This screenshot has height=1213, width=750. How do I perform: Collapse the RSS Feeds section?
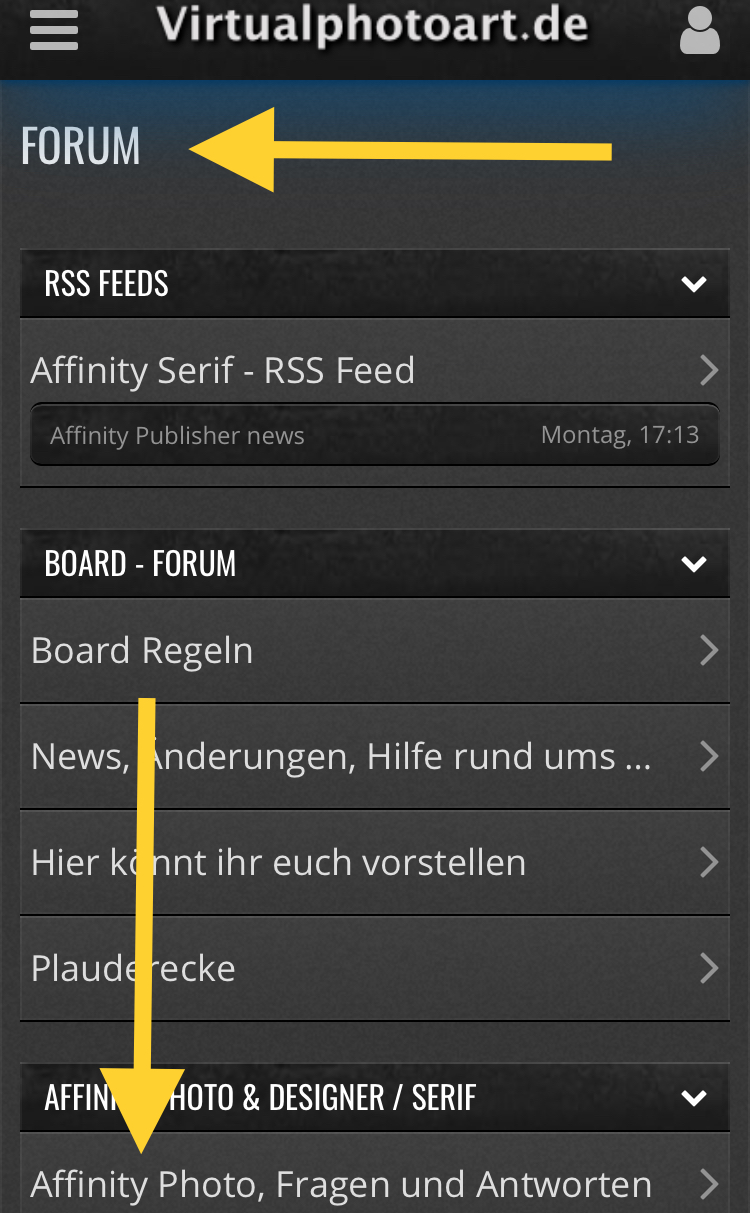(693, 284)
